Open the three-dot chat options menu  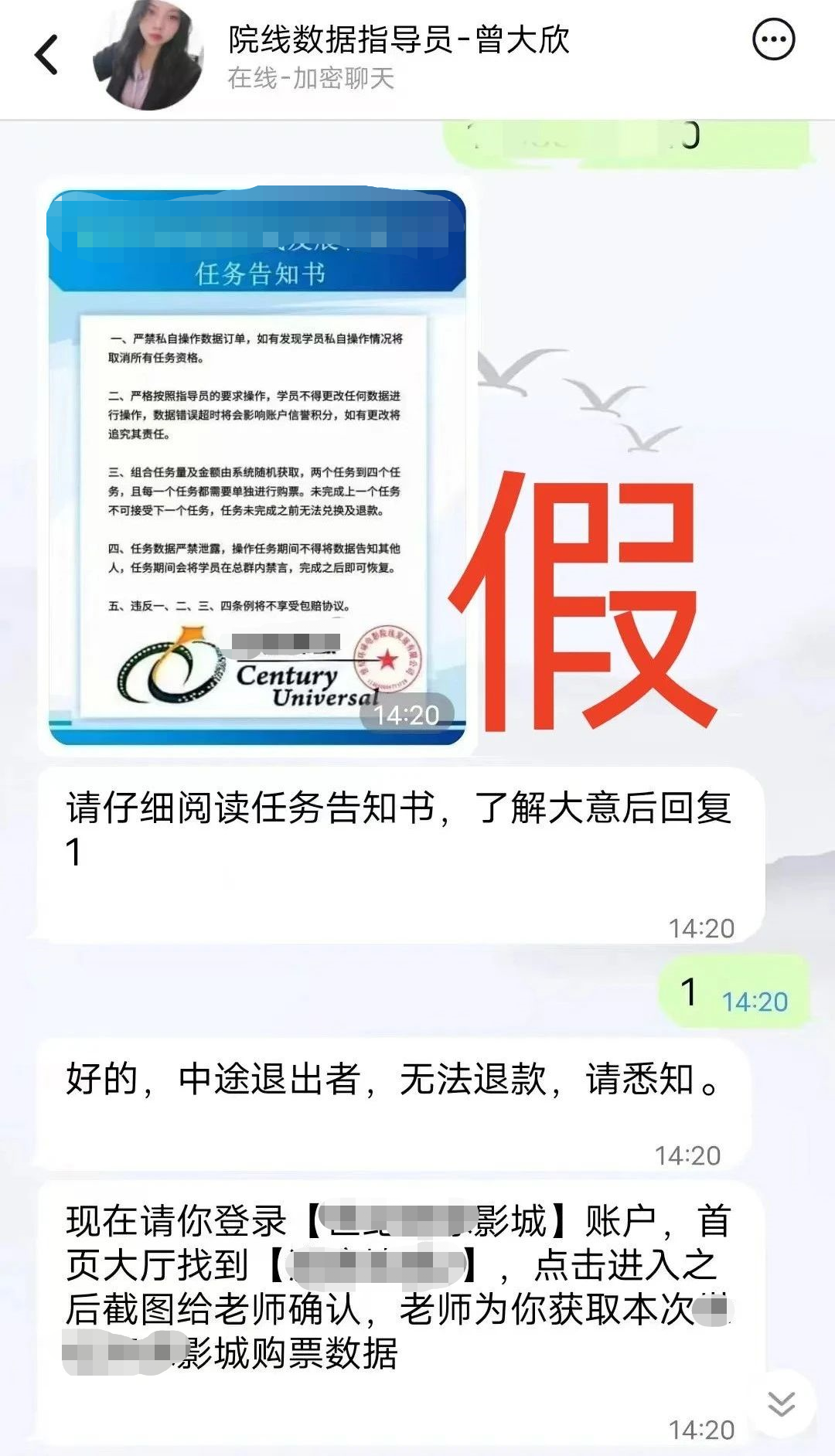773,39
